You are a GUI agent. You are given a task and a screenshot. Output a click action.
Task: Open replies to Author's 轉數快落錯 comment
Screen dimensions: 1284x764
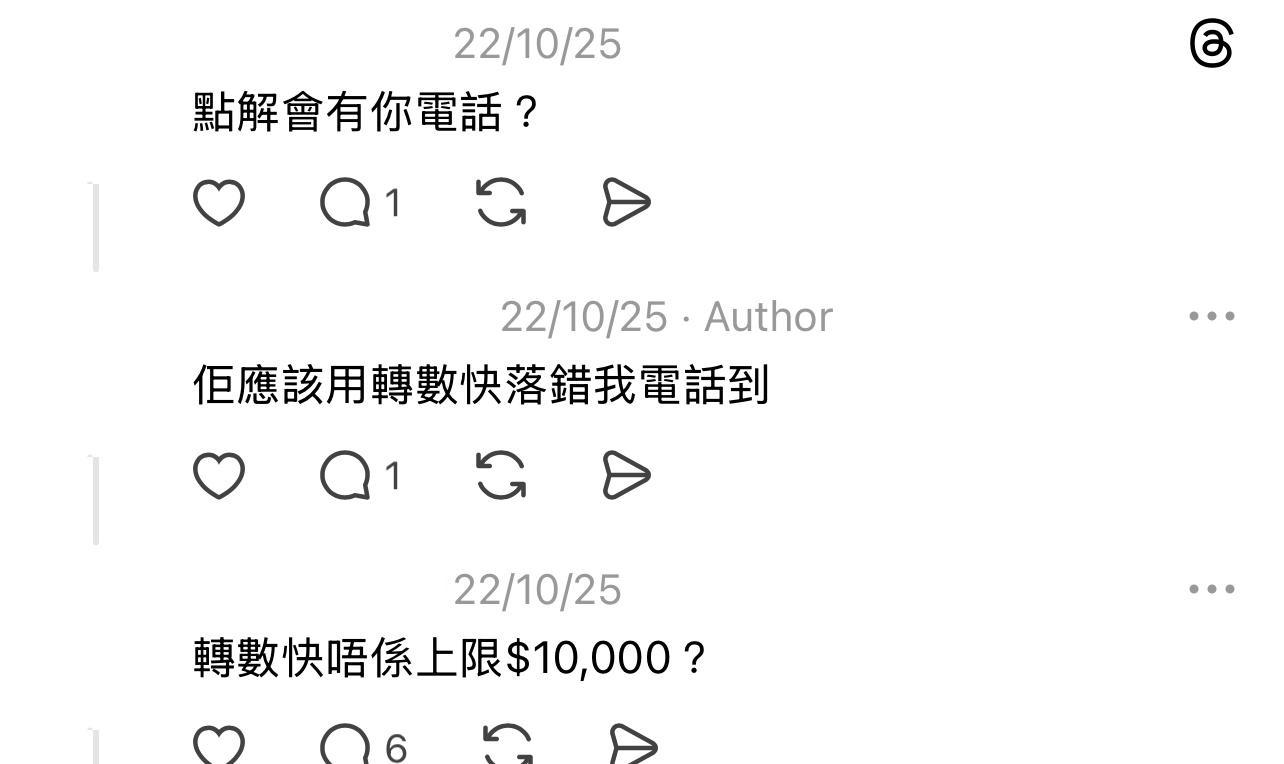(x=346, y=475)
